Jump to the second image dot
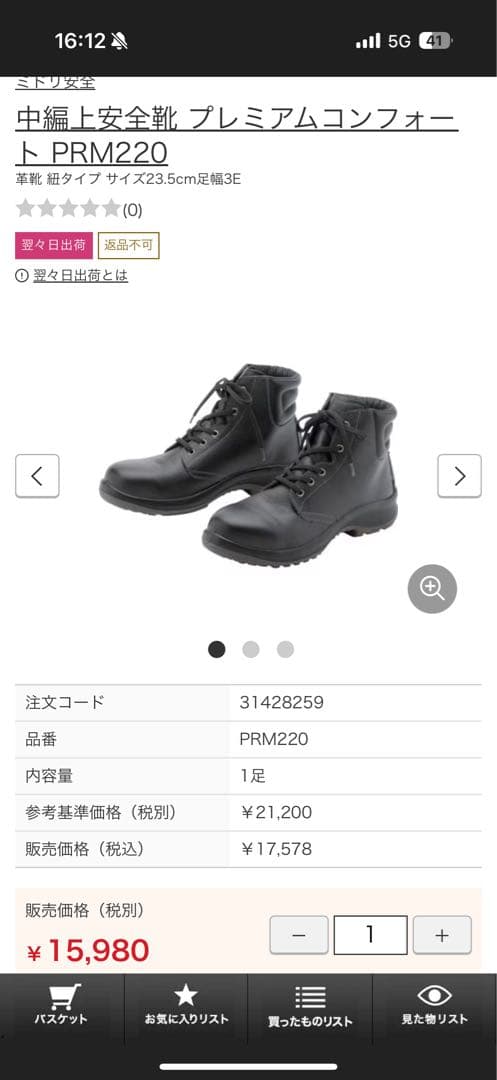Image resolution: width=497 pixels, height=1080 pixels. [251, 650]
